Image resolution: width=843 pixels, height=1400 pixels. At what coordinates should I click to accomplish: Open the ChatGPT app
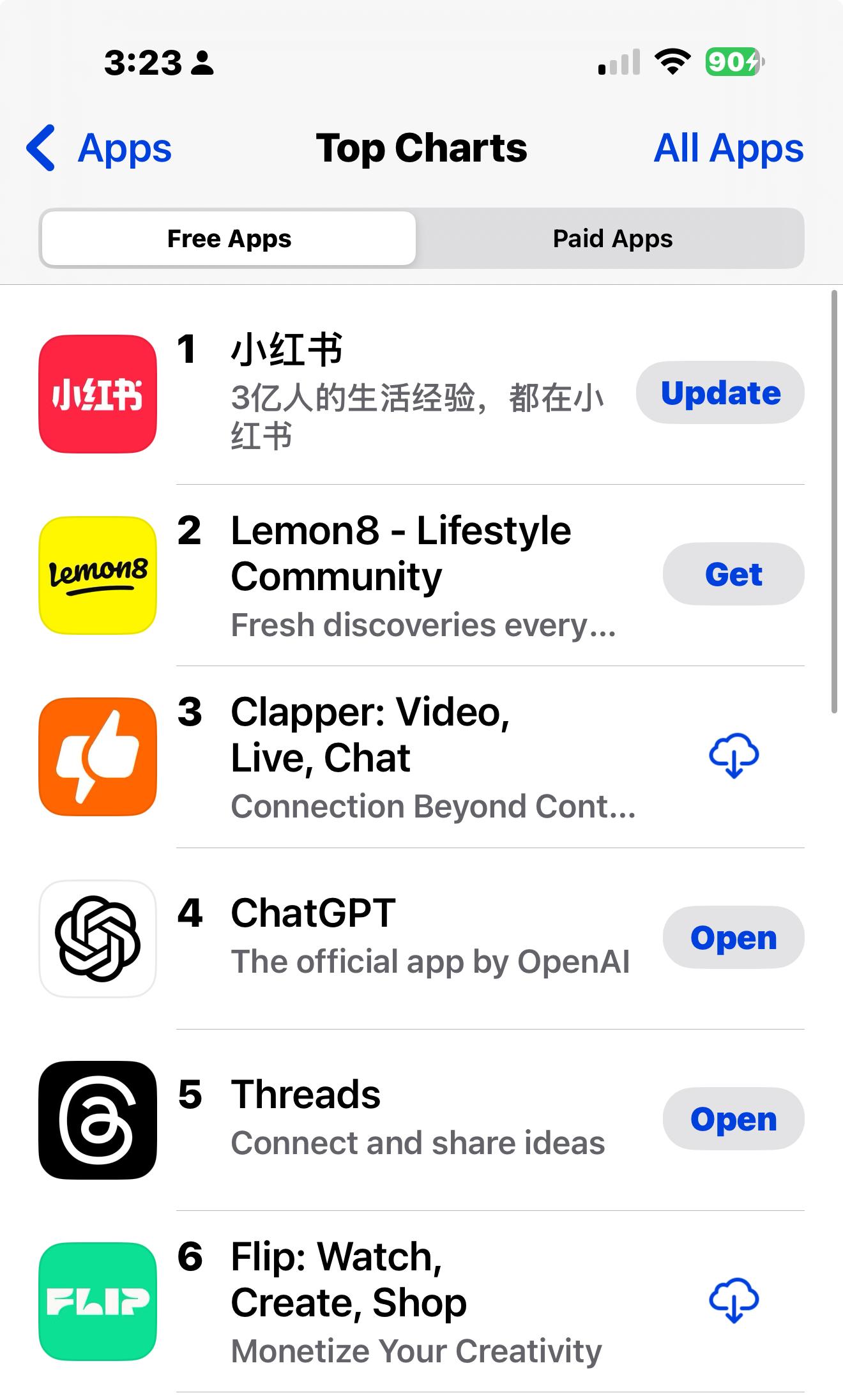733,937
